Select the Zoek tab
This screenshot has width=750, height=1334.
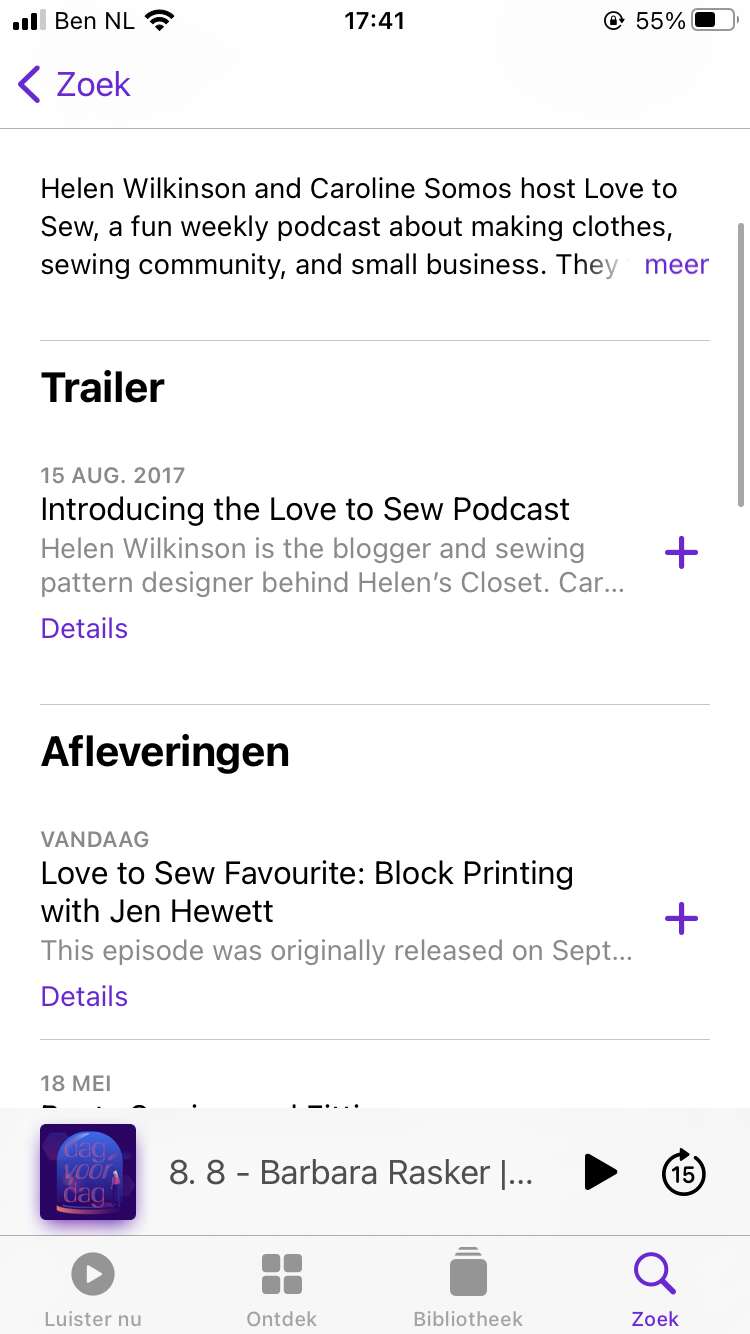[655, 1290]
